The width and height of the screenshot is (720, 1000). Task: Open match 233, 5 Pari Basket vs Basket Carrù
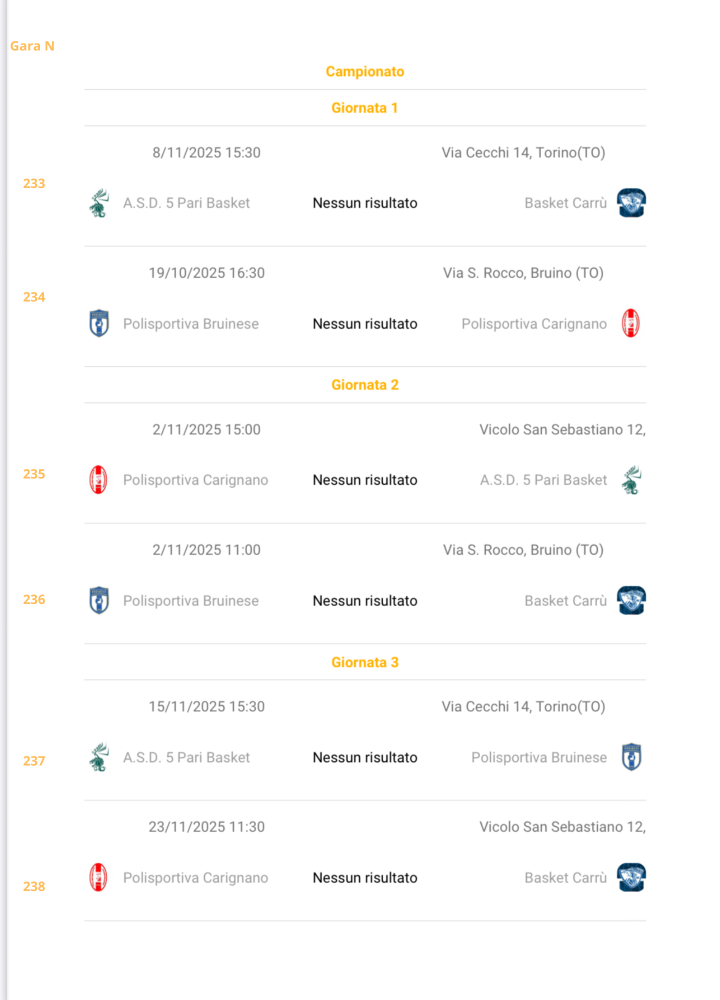(x=364, y=203)
